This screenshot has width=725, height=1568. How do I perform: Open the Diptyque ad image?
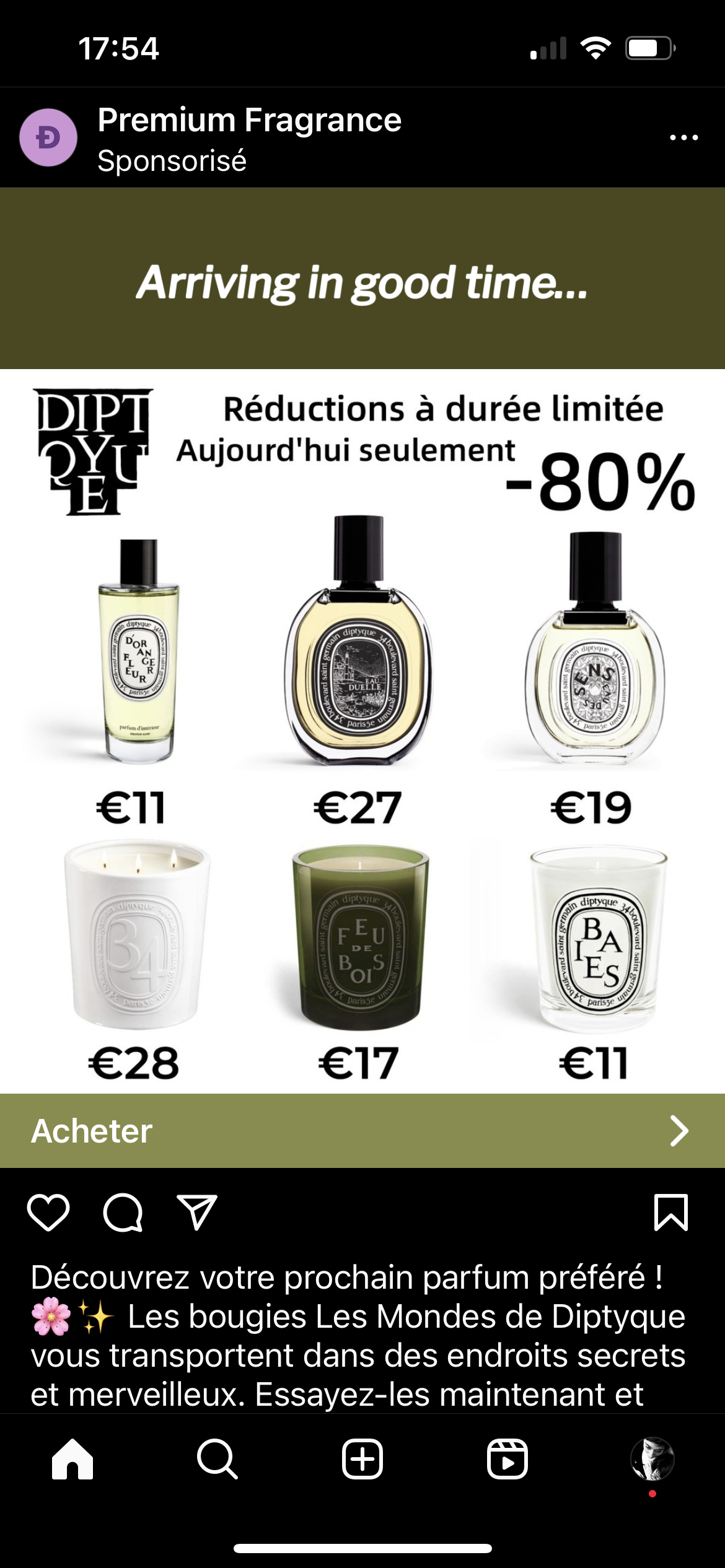pos(362,681)
